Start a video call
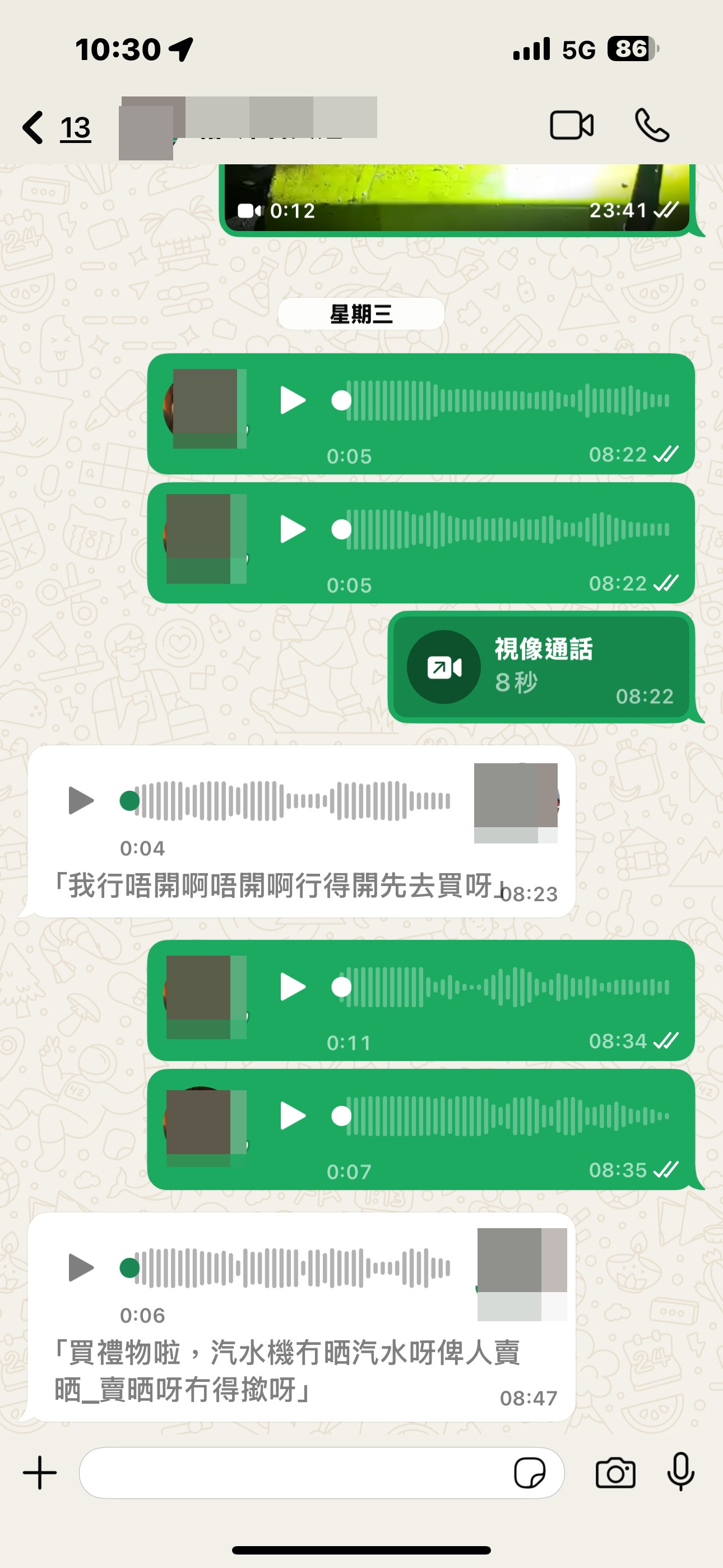This screenshot has height=1568, width=723. pyautogui.click(x=571, y=126)
